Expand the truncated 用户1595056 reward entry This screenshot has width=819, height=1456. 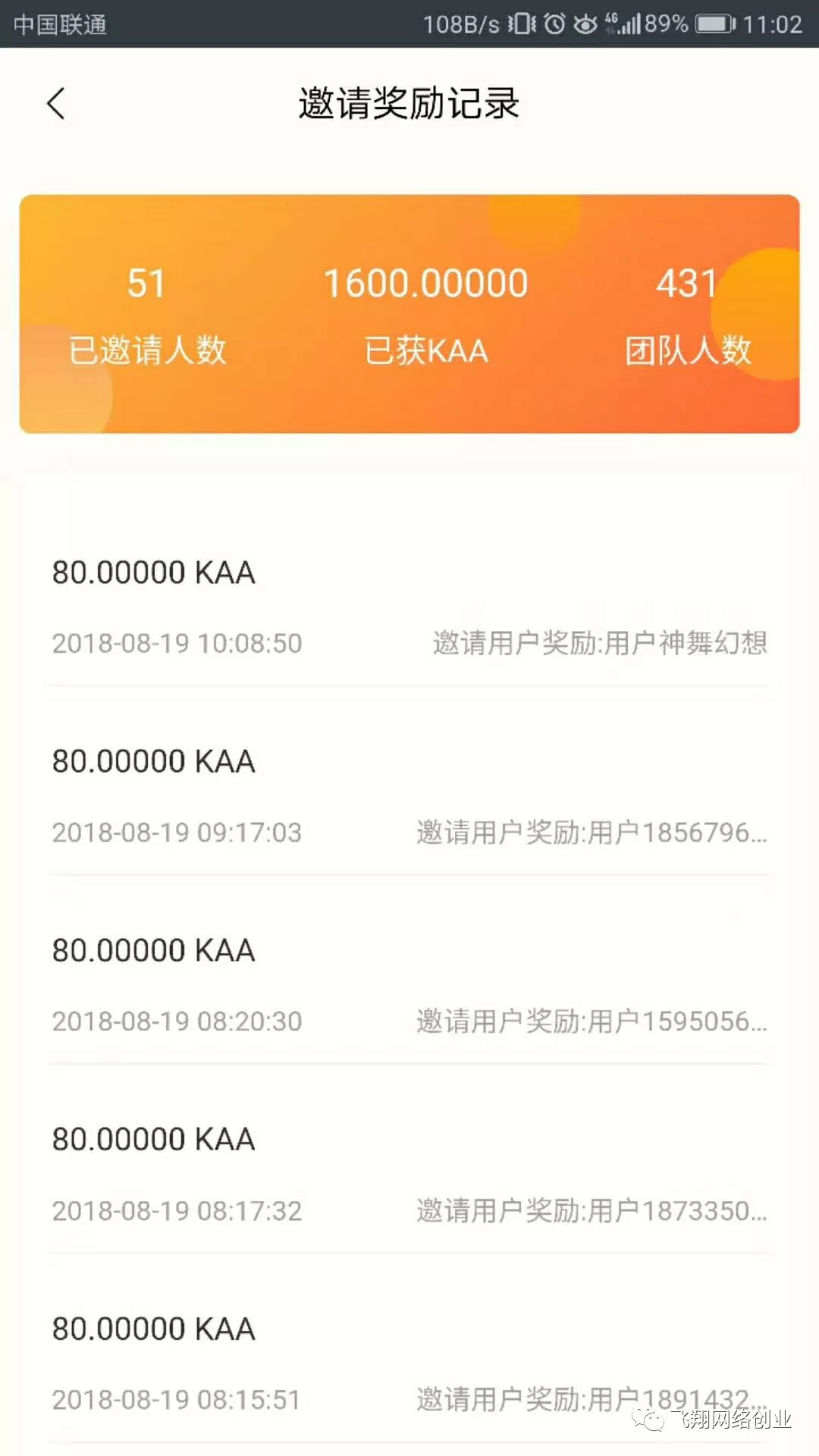[591, 1021]
